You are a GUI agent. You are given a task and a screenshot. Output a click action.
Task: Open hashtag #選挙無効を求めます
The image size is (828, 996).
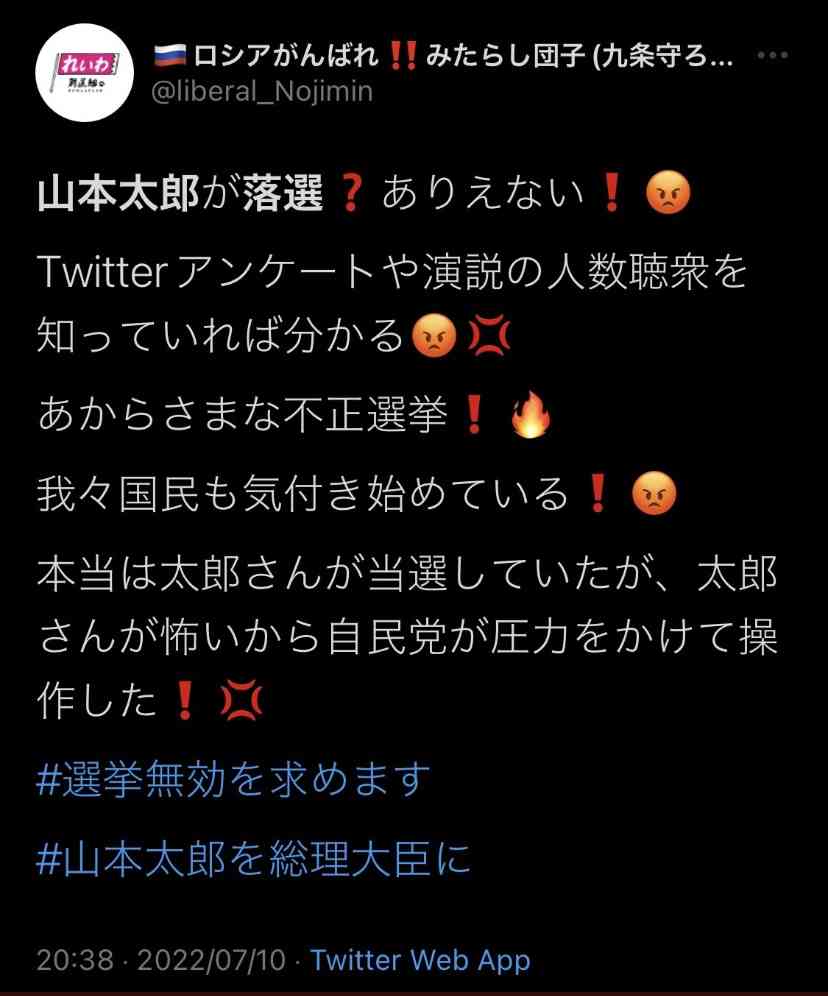[234, 780]
